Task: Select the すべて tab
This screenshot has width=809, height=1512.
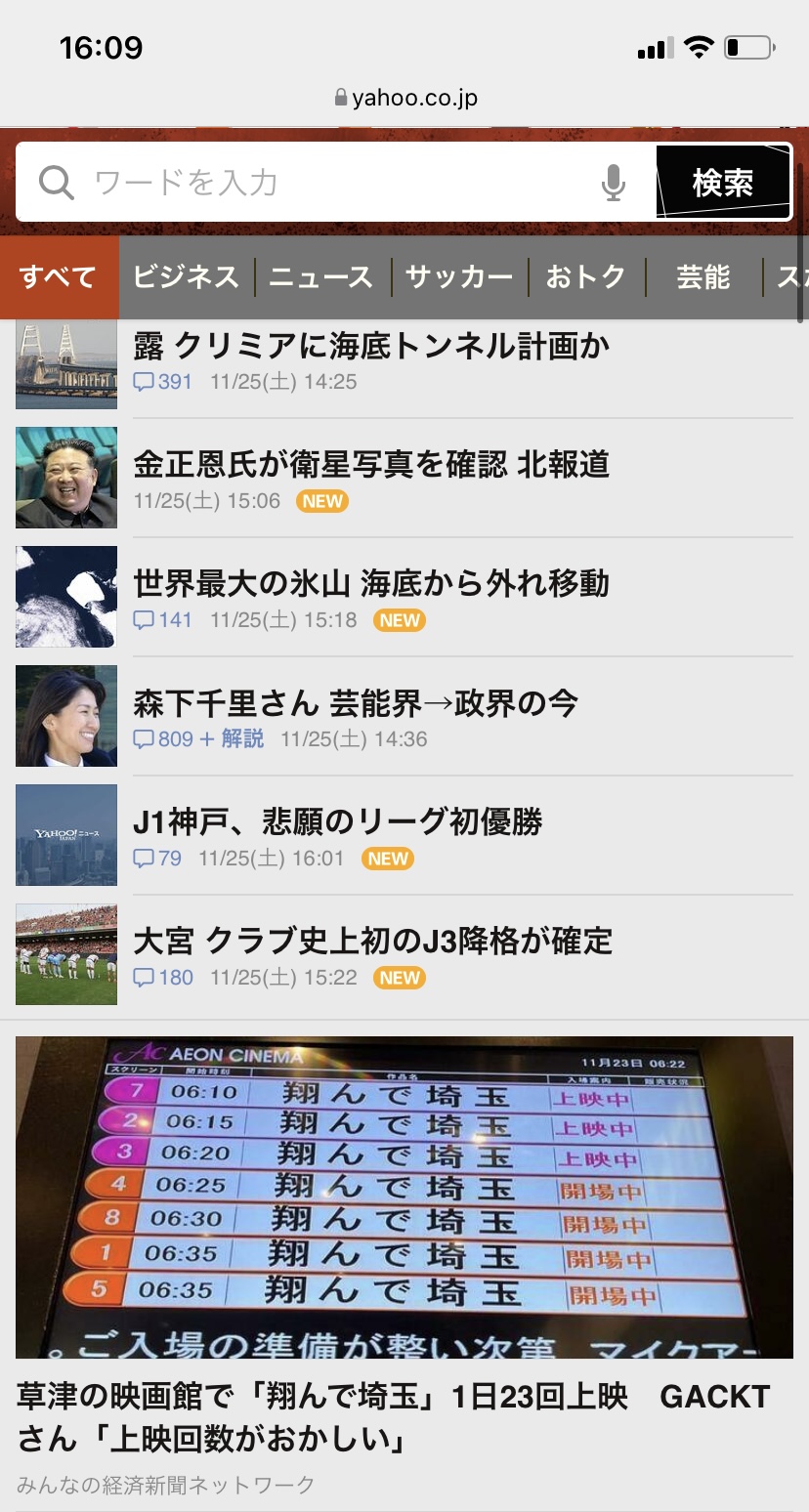Action: point(59,277)
